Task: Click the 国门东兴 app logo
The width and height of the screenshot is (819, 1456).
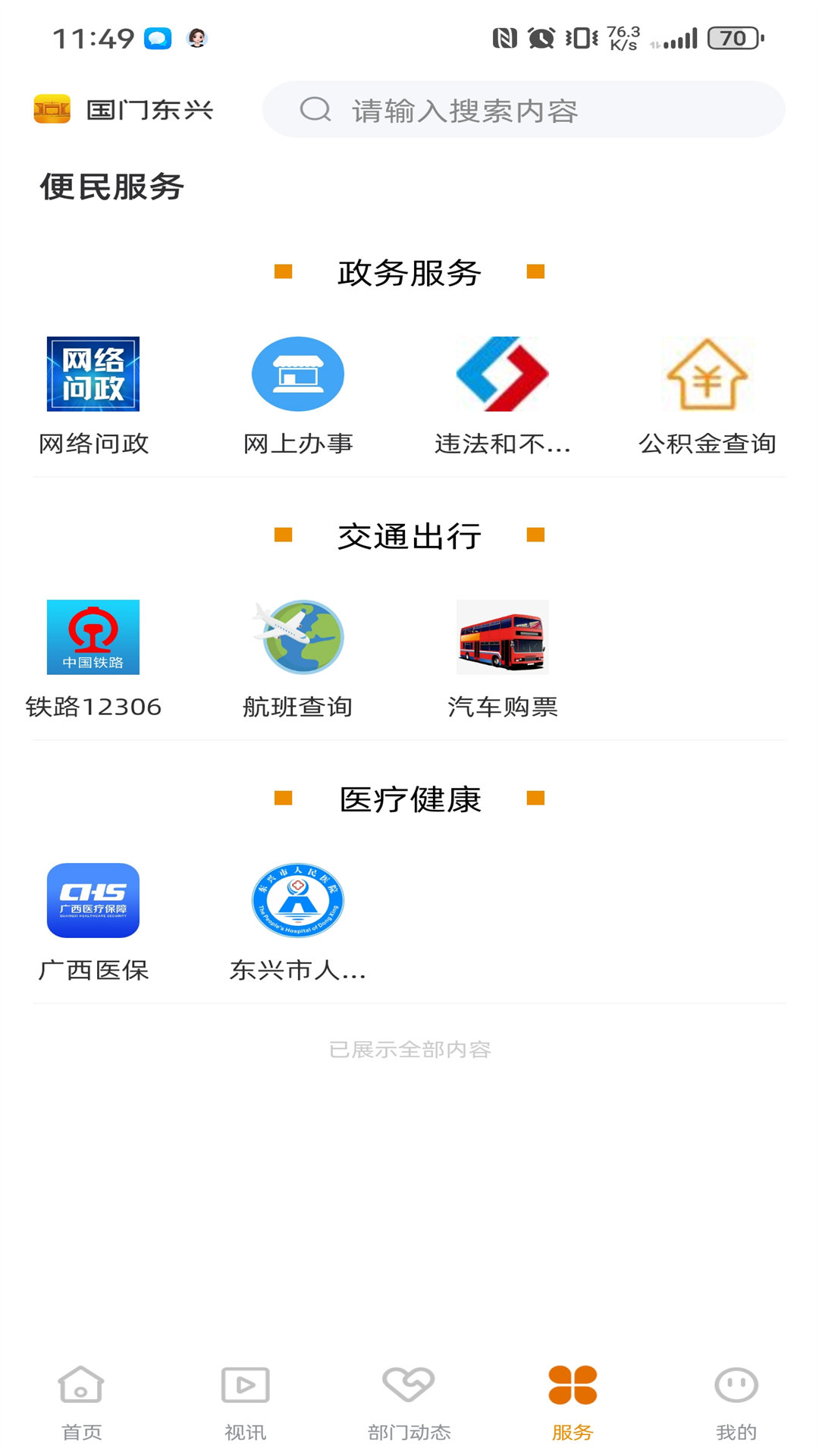Action: (124, 108)
